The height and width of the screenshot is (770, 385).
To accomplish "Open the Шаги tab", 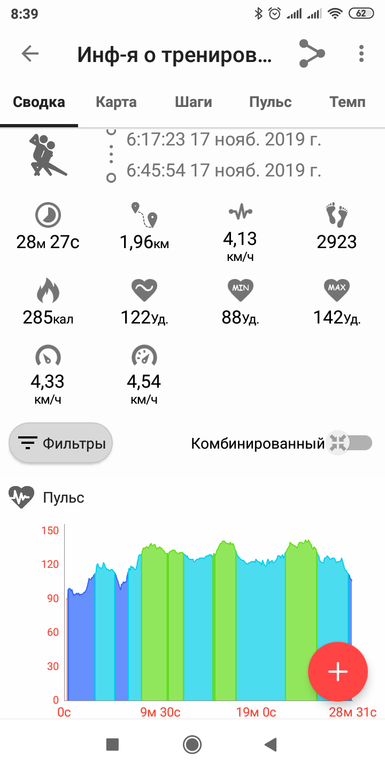I will pos(193,102).
